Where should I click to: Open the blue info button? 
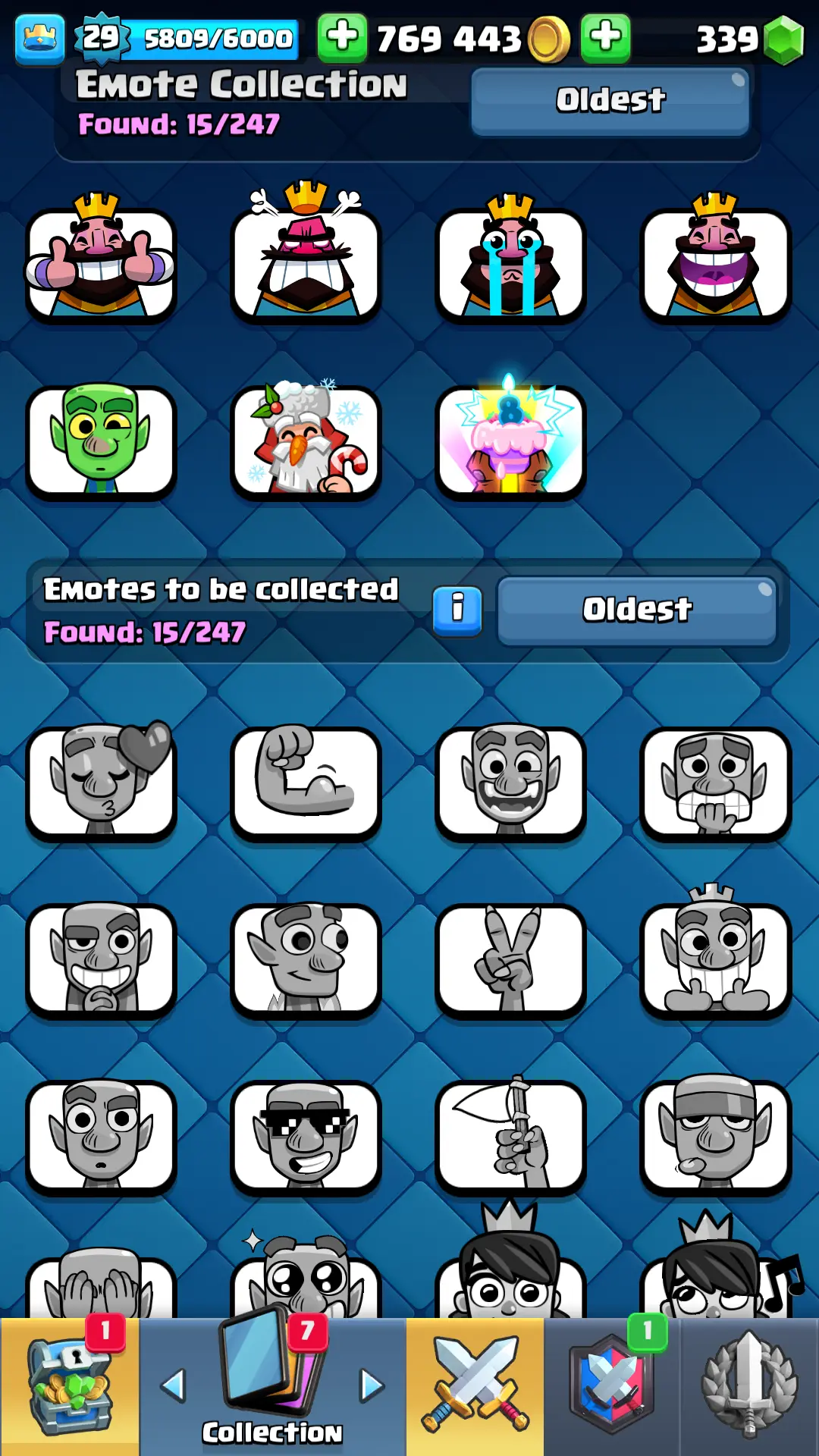(457, 610)
